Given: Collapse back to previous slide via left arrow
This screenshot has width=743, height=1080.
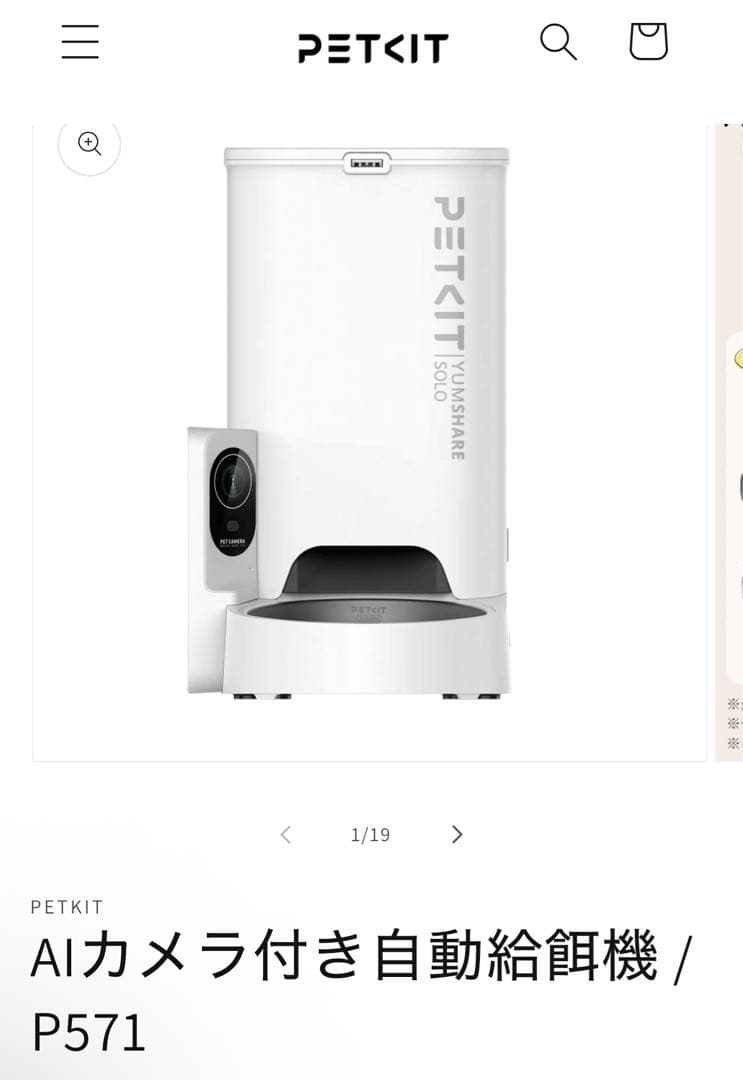Looking at the screenshot, I should (286, 833).
